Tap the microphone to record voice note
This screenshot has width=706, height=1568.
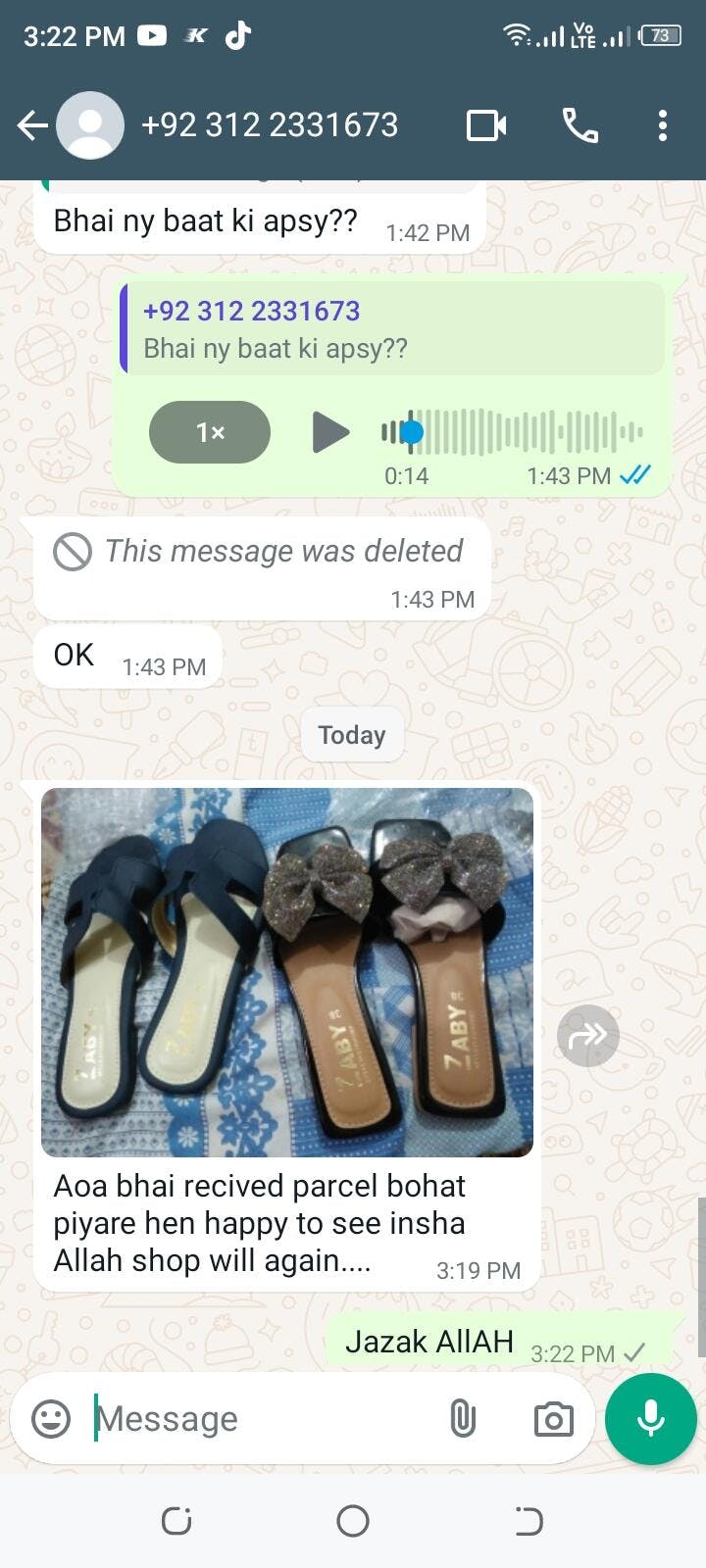click(651, 1418)
